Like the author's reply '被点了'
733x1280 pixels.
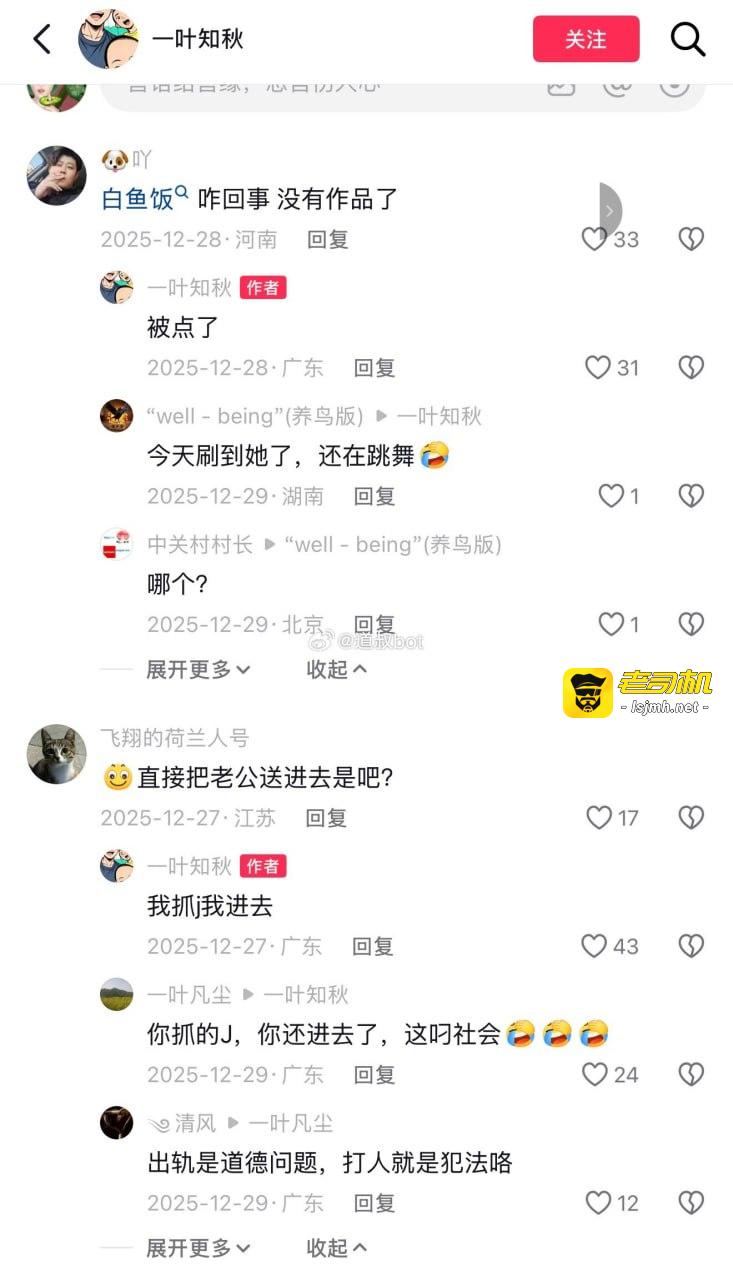[598, 368]
